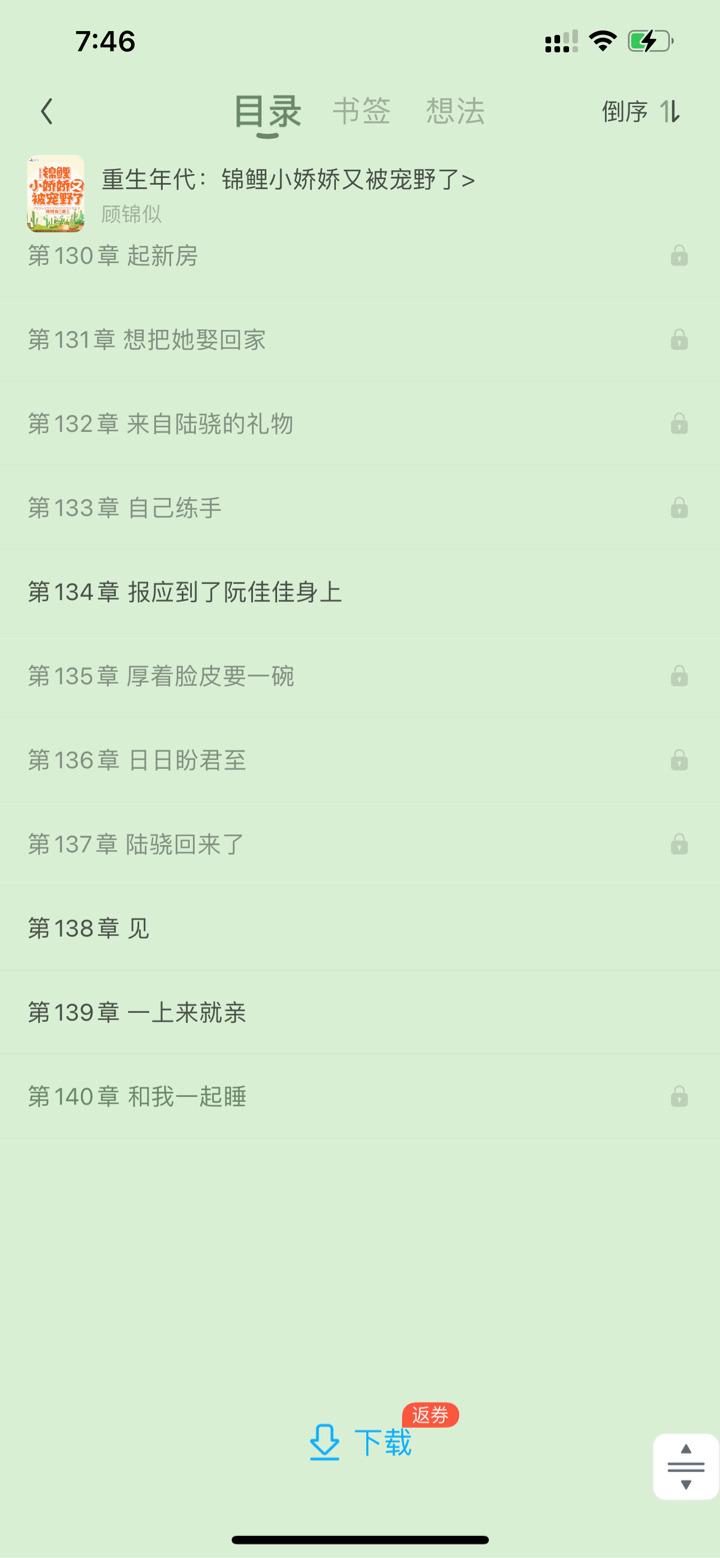720x1558 pixels.
Task: Open the book title 重生年代 details
Action: point(288,180)
